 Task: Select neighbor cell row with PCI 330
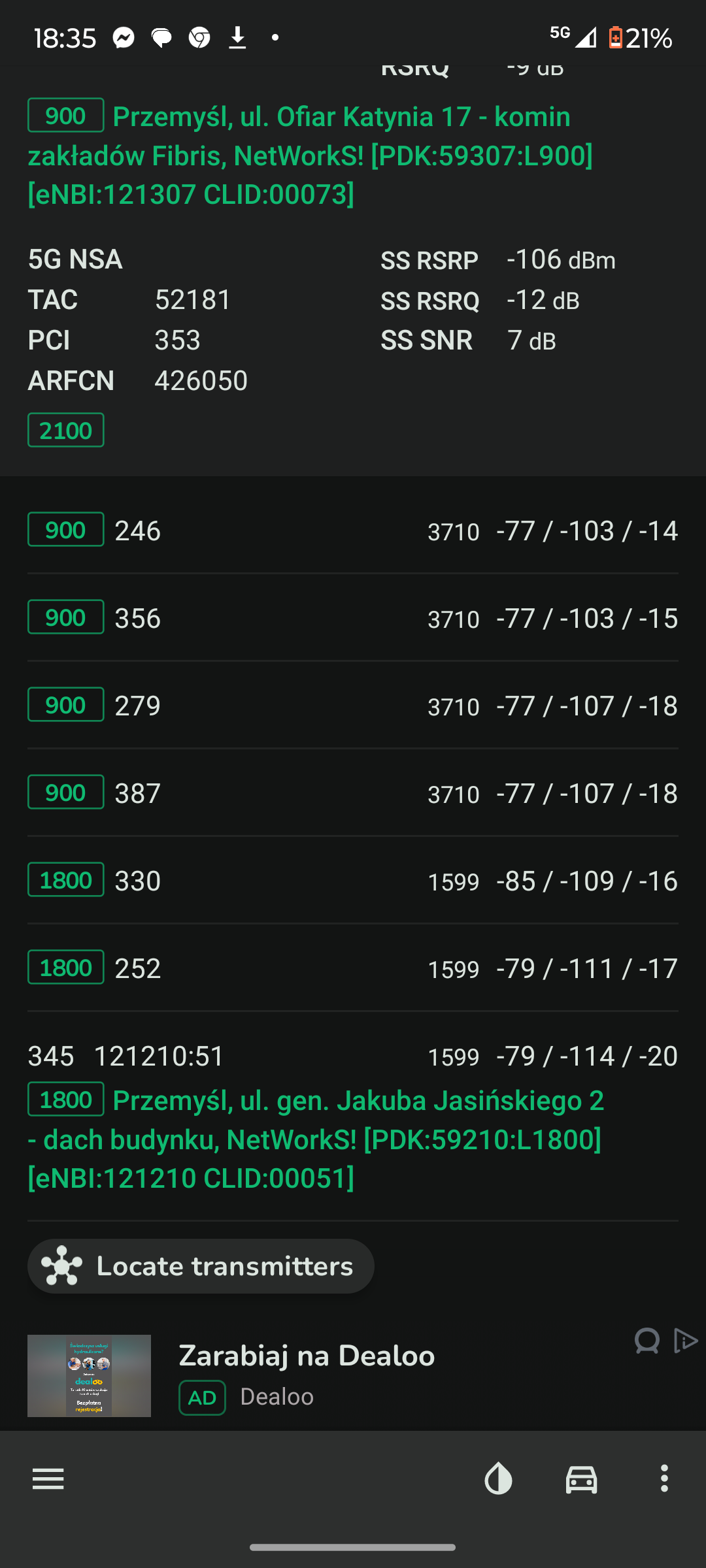tap(353, 880)
